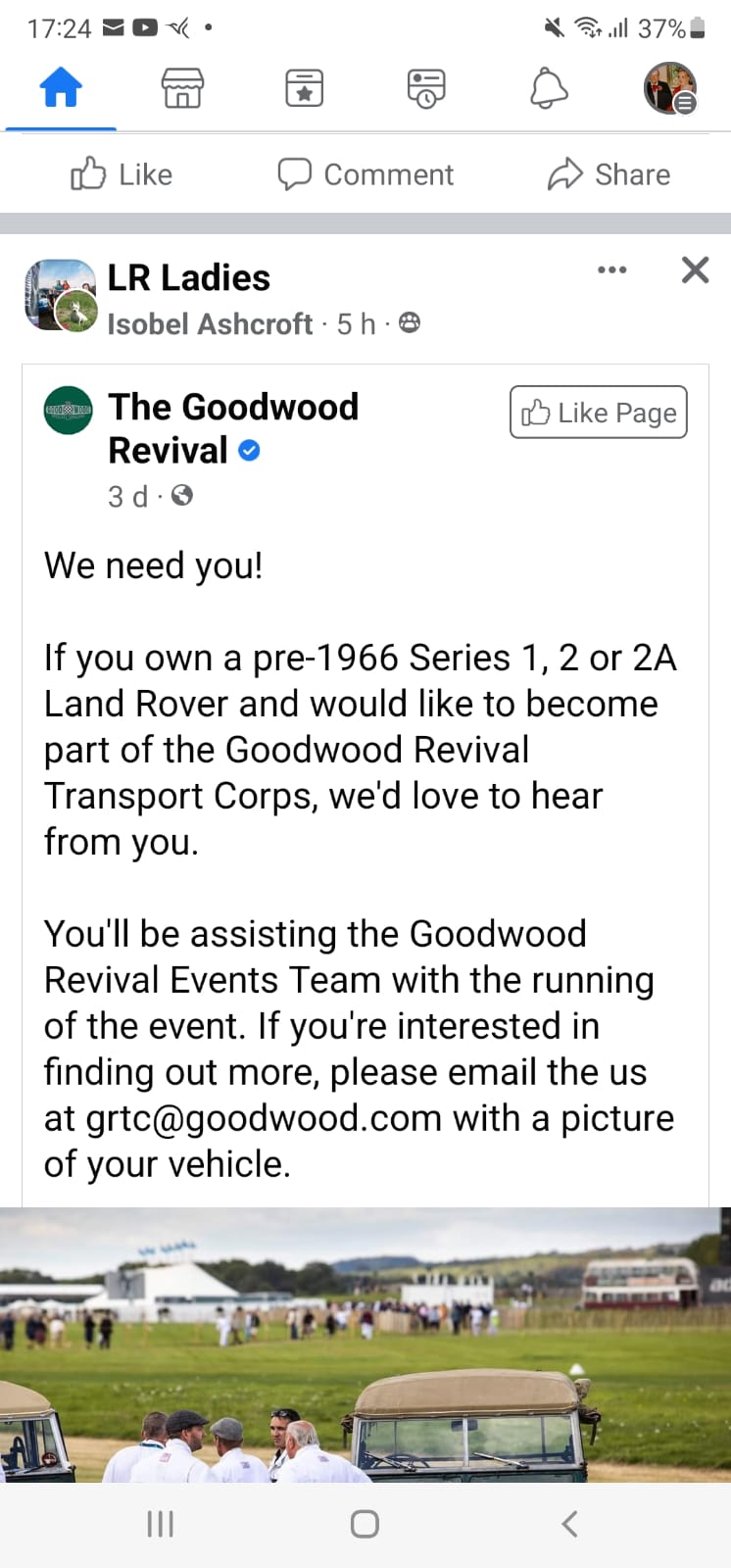Open The Goodwood Revival page
The image size is (731, 1568).
tap(233, 428)
